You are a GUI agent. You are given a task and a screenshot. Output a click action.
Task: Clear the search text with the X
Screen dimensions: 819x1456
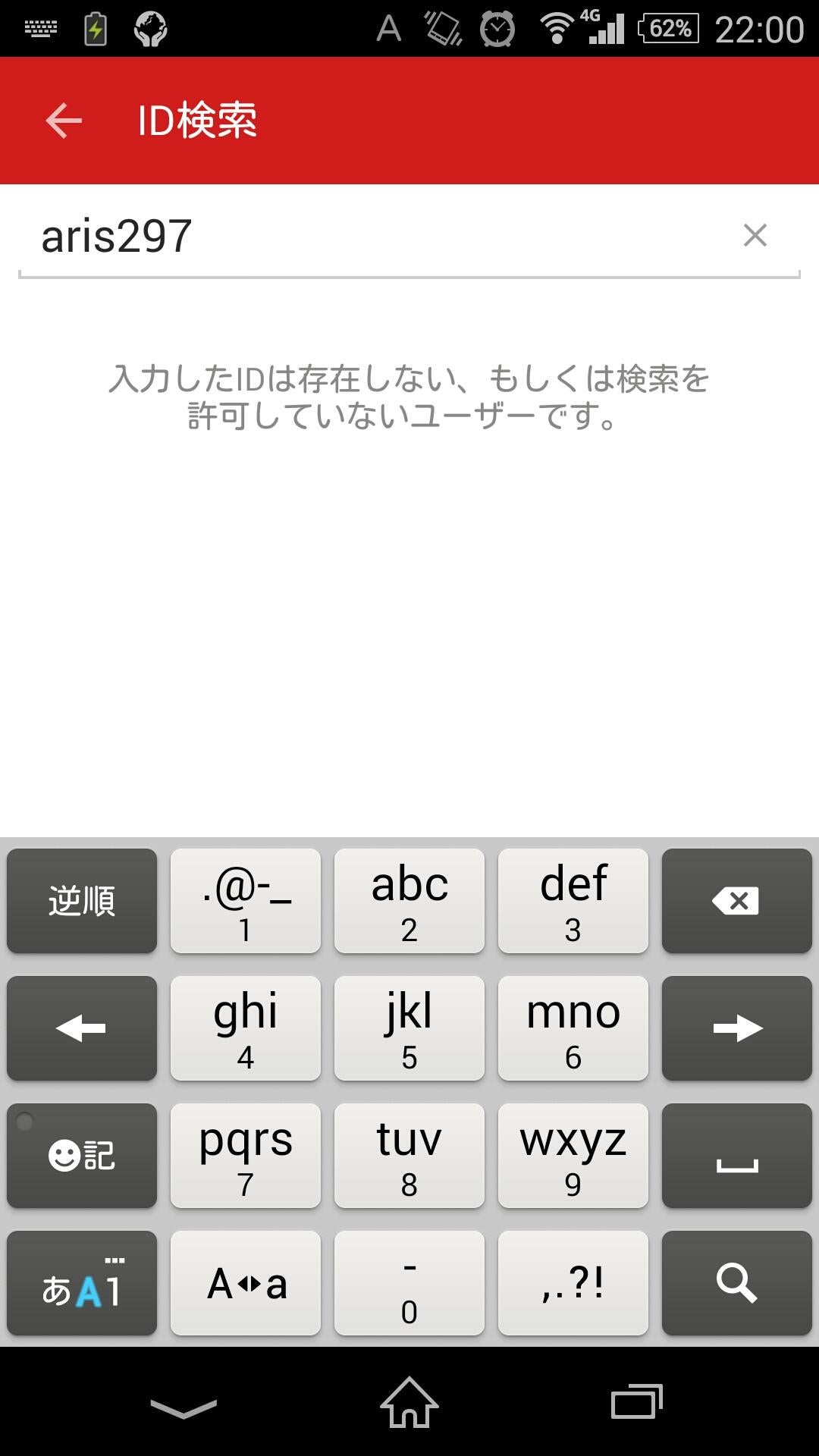[755, 235]
